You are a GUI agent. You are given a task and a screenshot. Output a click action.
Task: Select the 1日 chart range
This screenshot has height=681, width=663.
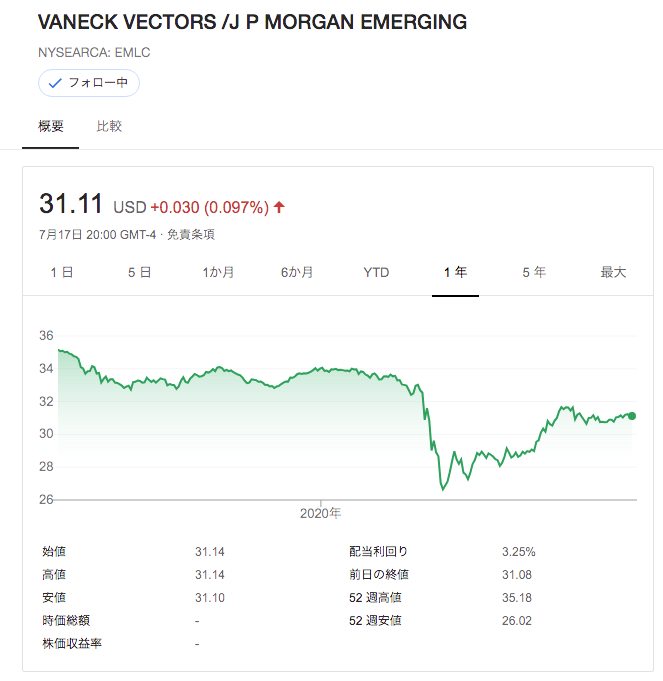coord(62,272)
